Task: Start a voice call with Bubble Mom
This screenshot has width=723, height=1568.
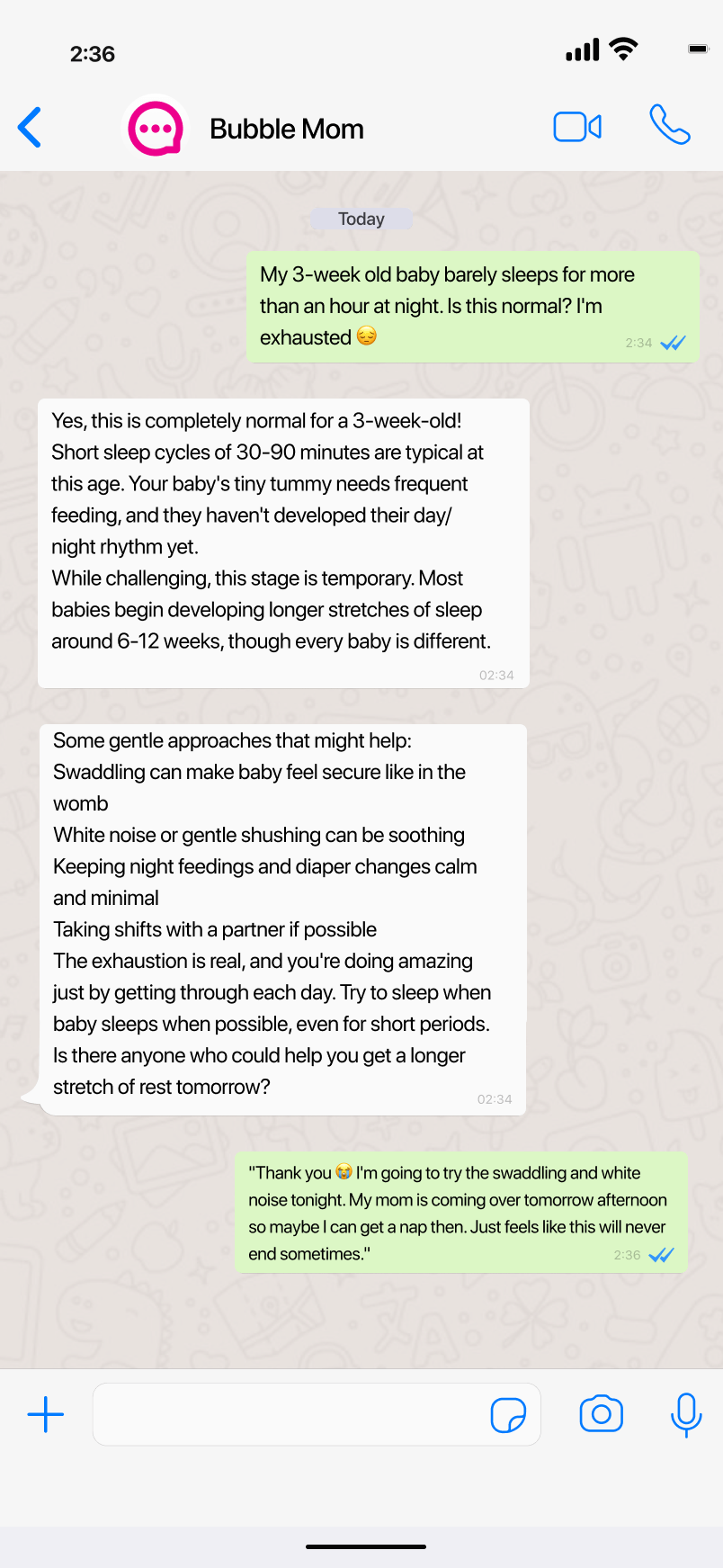Action: coord(670,125)
